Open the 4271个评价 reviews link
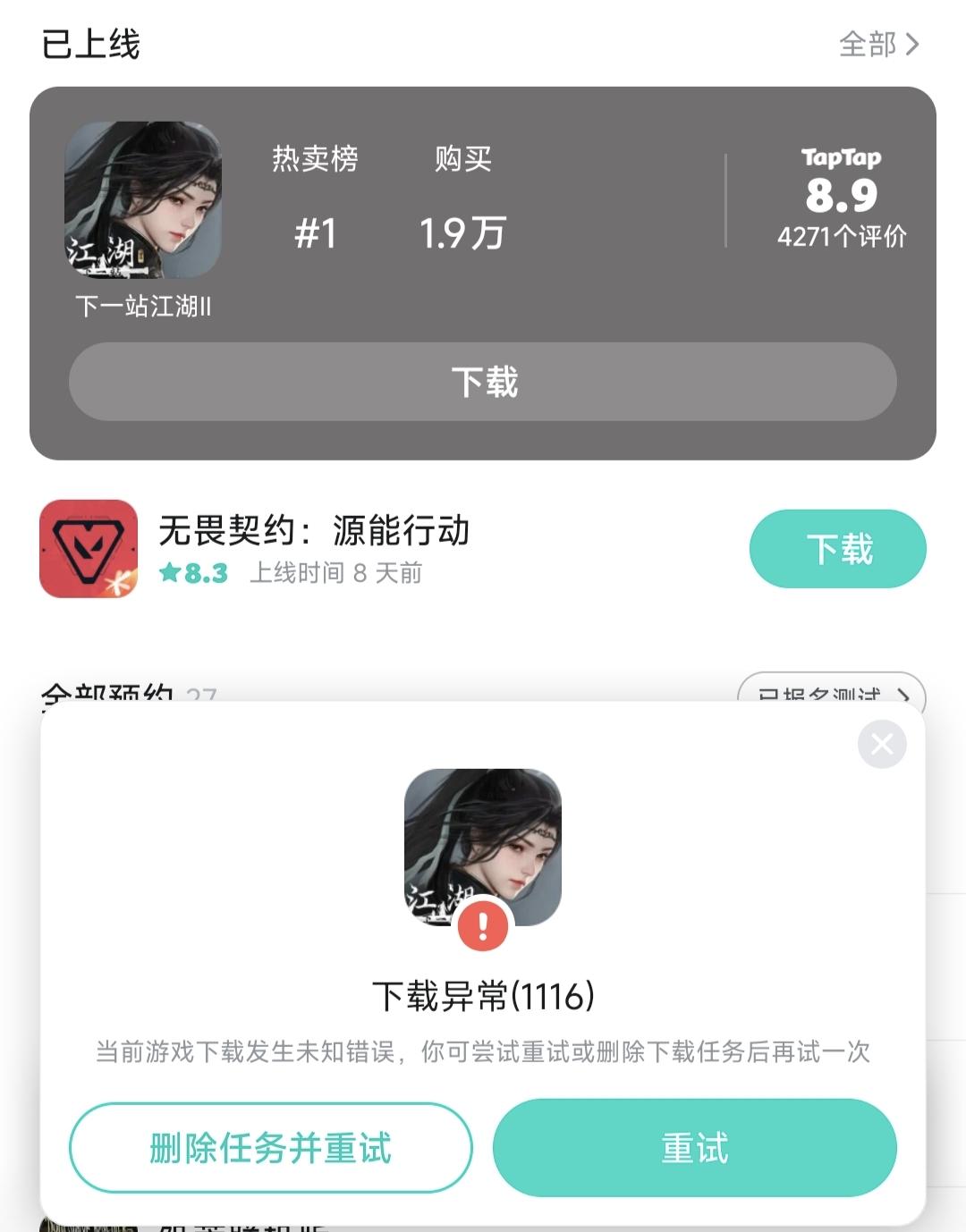 coord(842,237)
